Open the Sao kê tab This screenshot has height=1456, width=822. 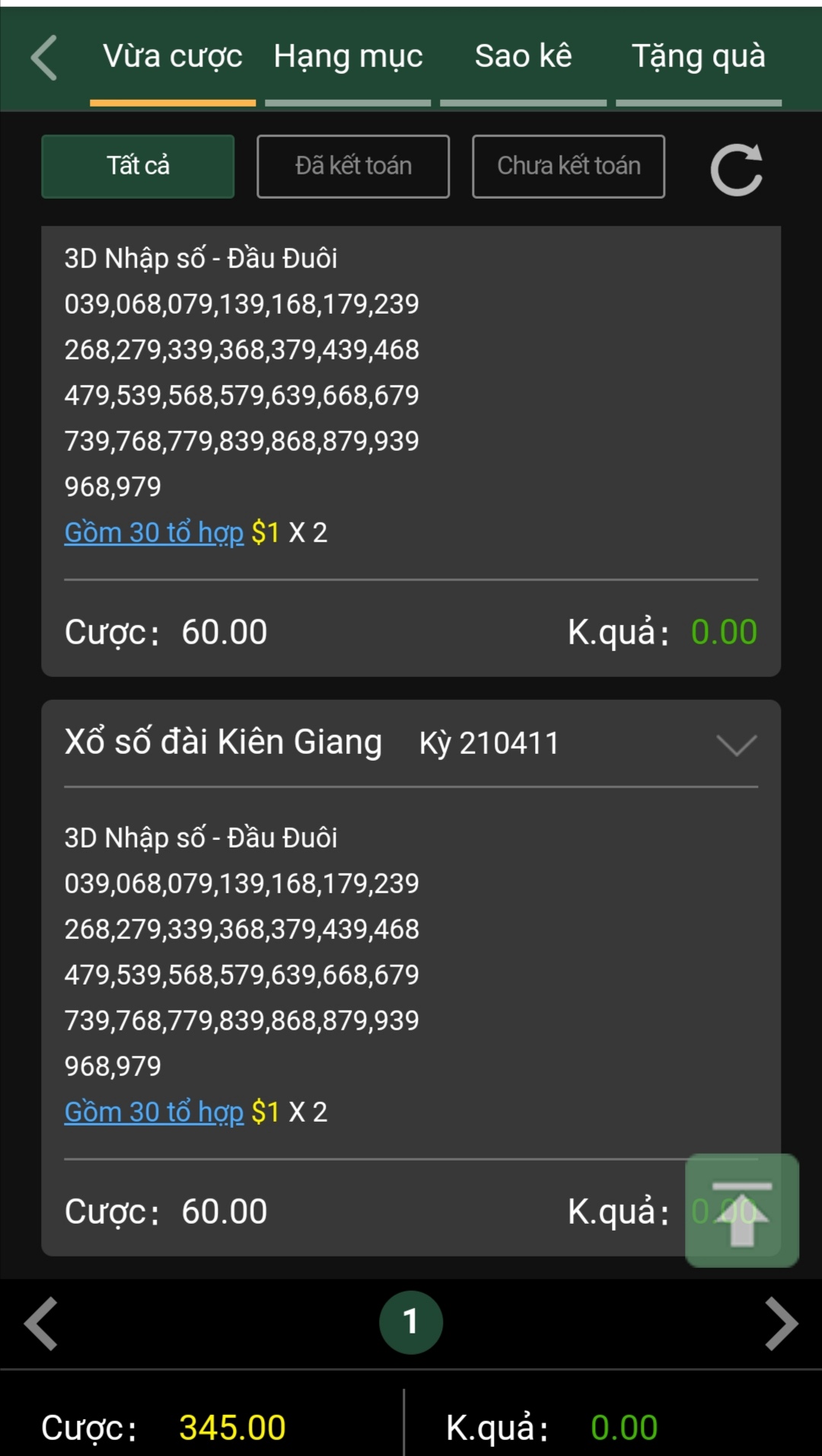coord(523,57)
